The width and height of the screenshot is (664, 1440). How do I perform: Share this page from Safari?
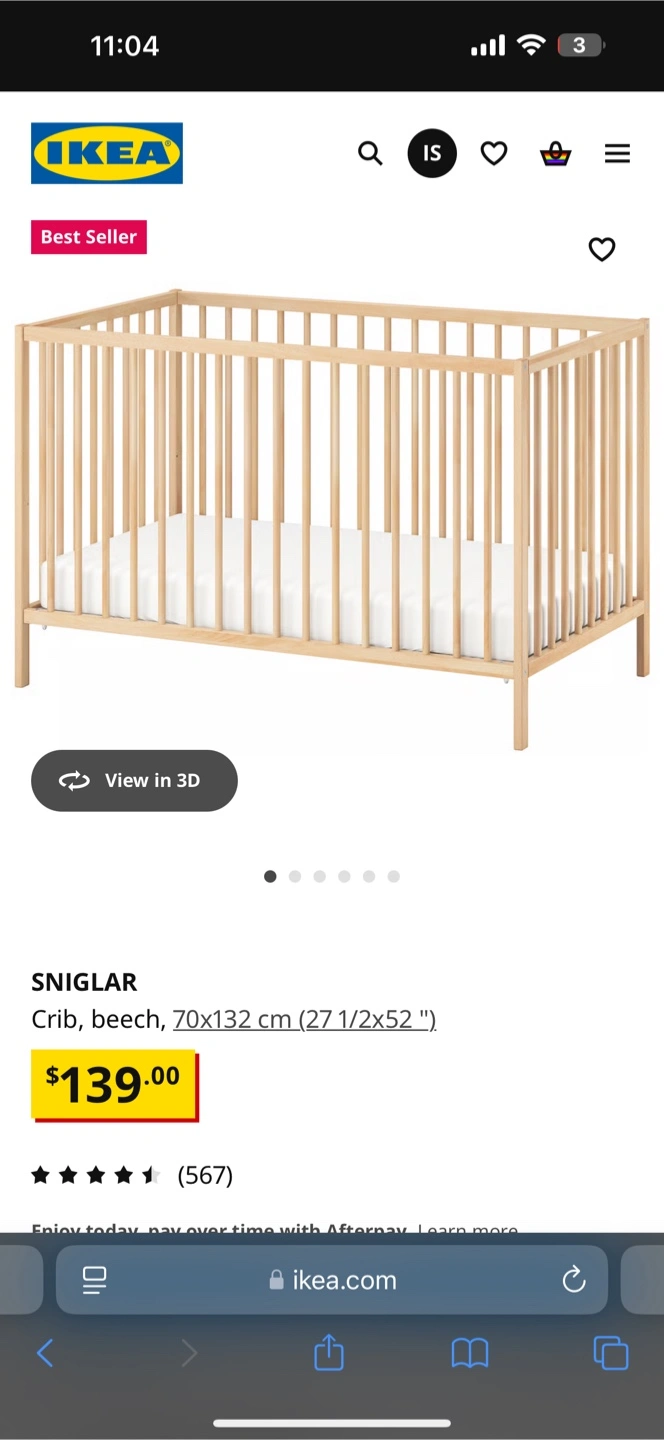329,1353
